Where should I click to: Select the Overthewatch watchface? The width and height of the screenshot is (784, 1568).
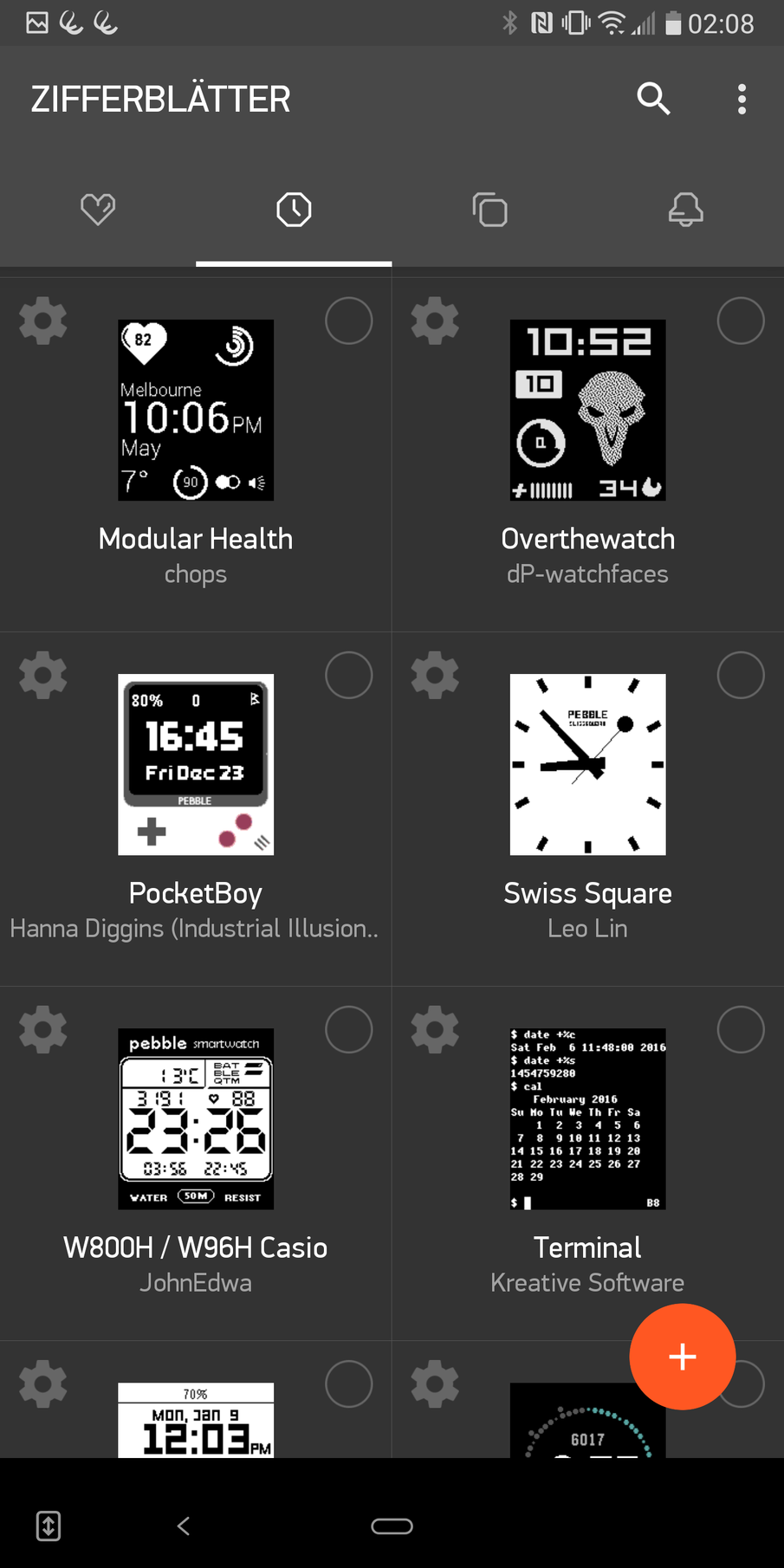(x=741, y=321)
